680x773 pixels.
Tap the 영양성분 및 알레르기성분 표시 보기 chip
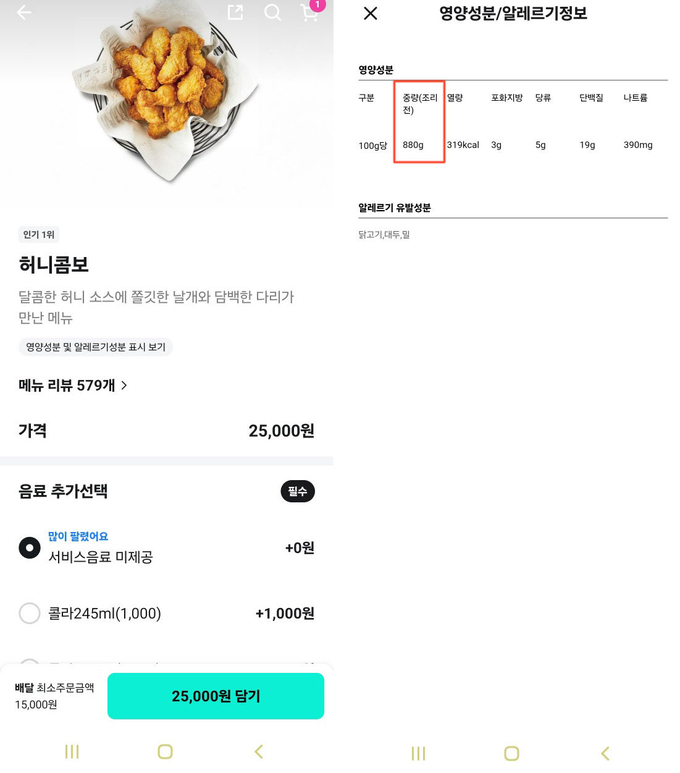[x=95, y=347]
